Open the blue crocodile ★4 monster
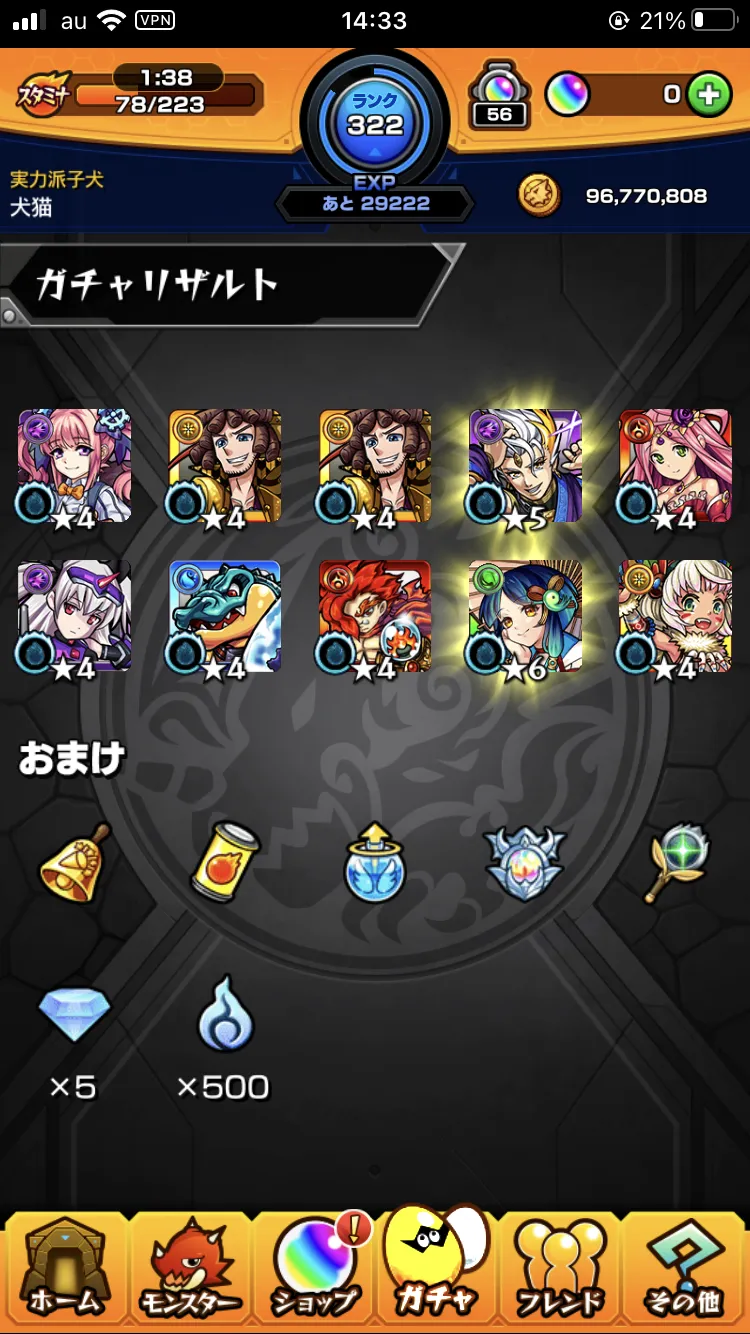The image size is (750, 1334). pyautogui.click(x=225, y=618)
